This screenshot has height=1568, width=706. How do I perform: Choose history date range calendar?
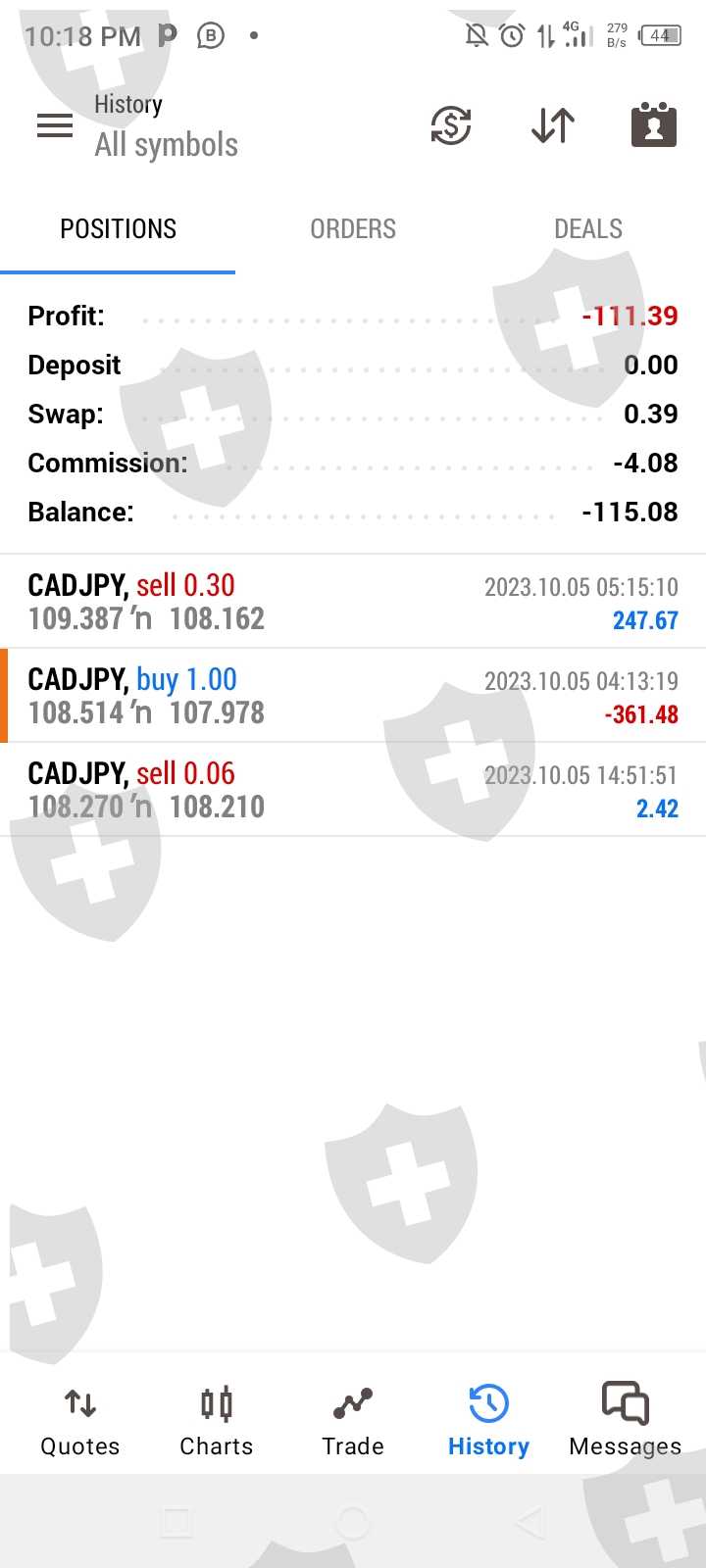(654, 125)
